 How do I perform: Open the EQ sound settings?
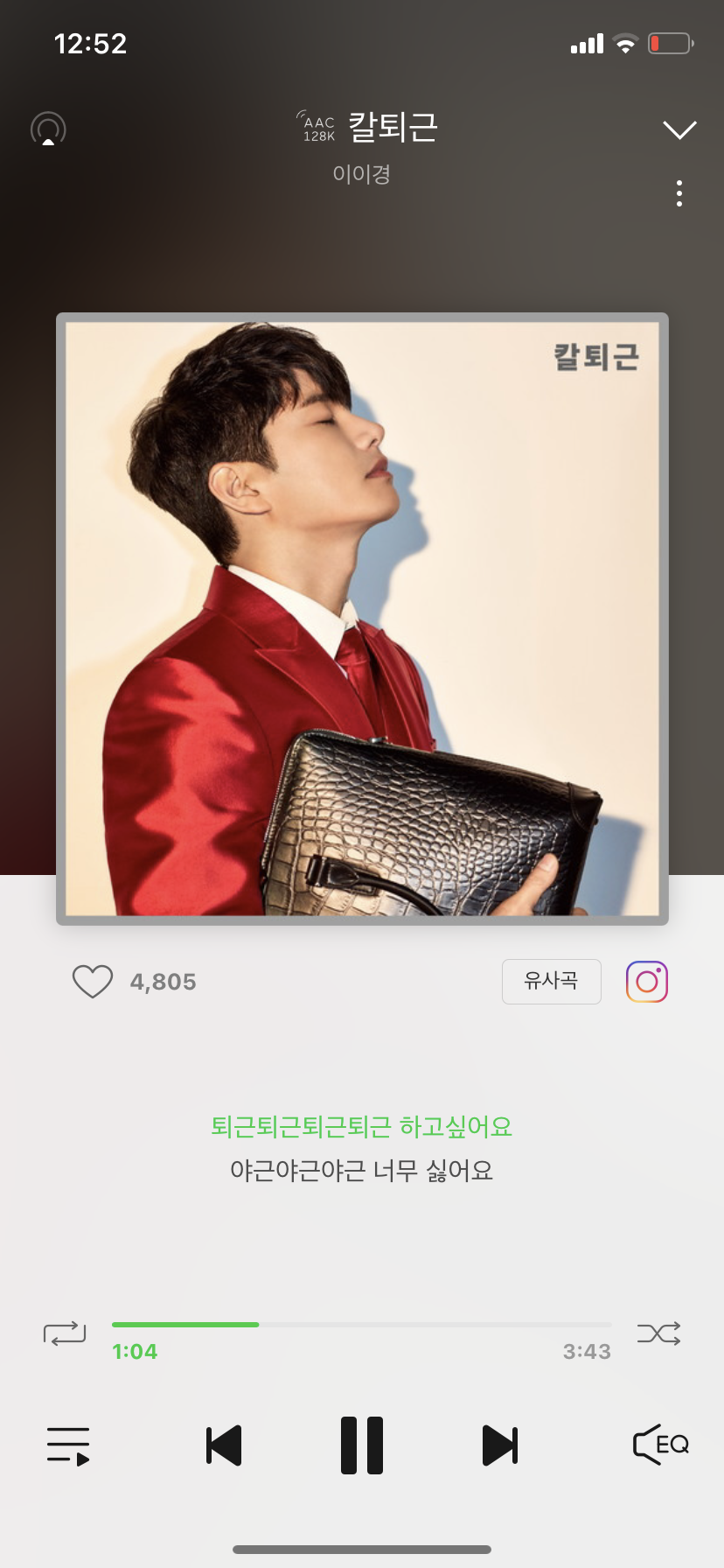click(x=661, y=1445)
